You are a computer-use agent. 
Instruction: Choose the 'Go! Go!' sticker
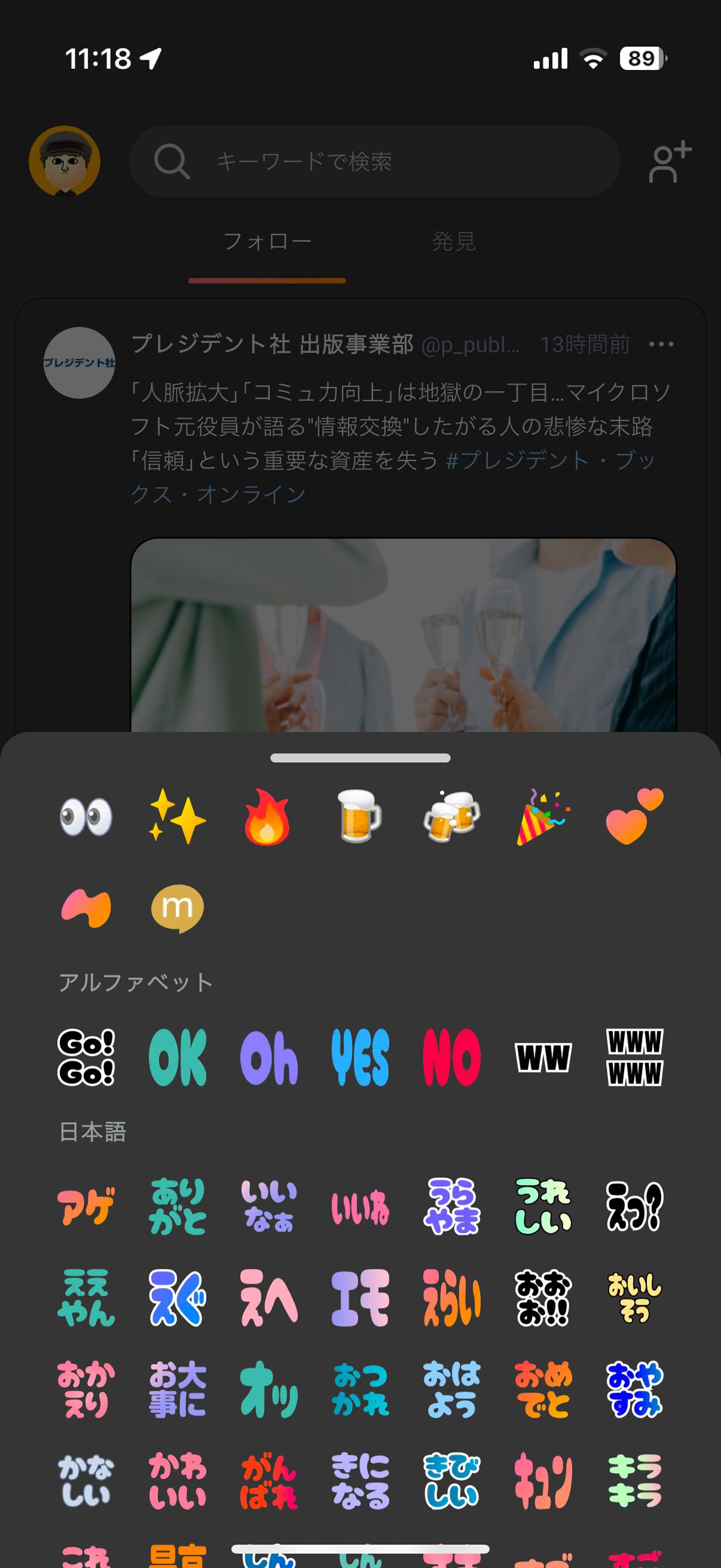click(x=86, y=1057)
